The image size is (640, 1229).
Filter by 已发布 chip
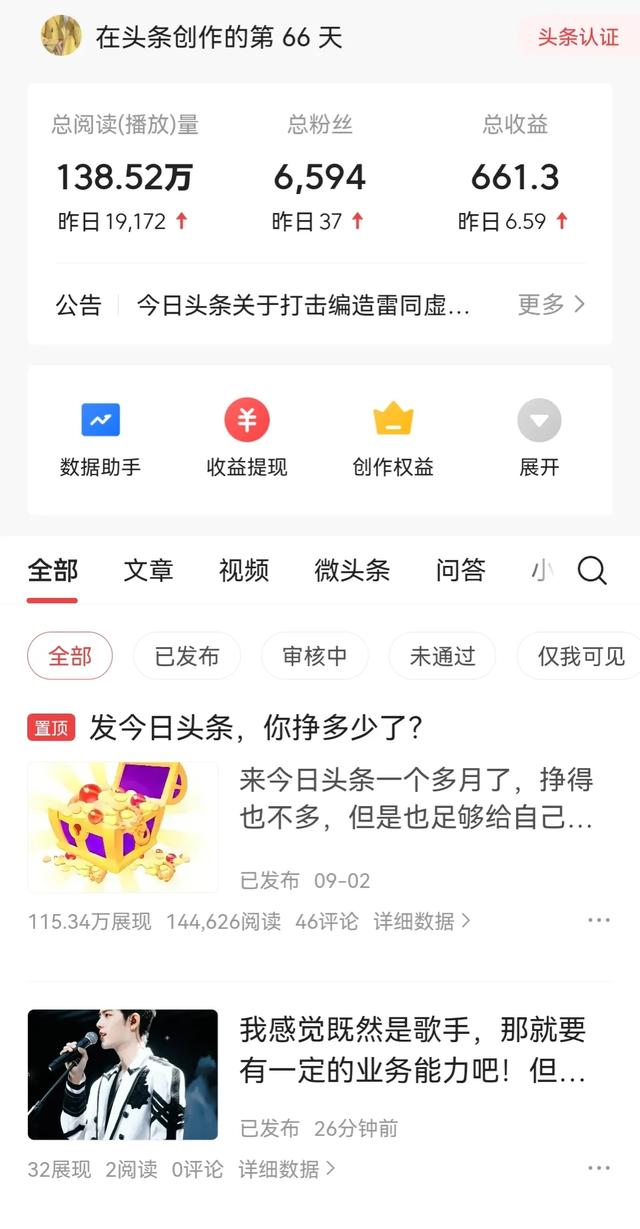(187, 656)
